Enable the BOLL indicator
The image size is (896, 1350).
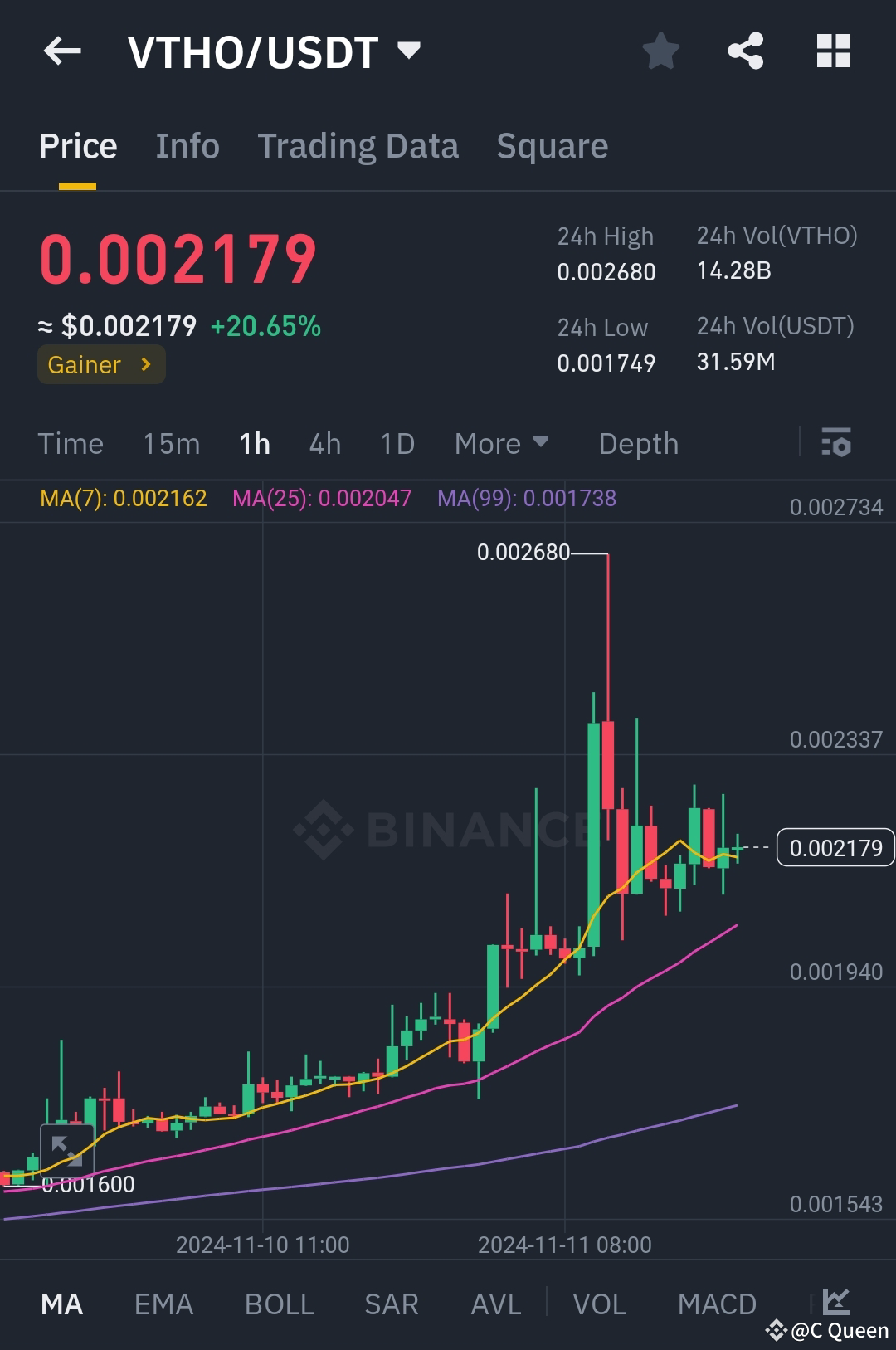click(279, 1304)
